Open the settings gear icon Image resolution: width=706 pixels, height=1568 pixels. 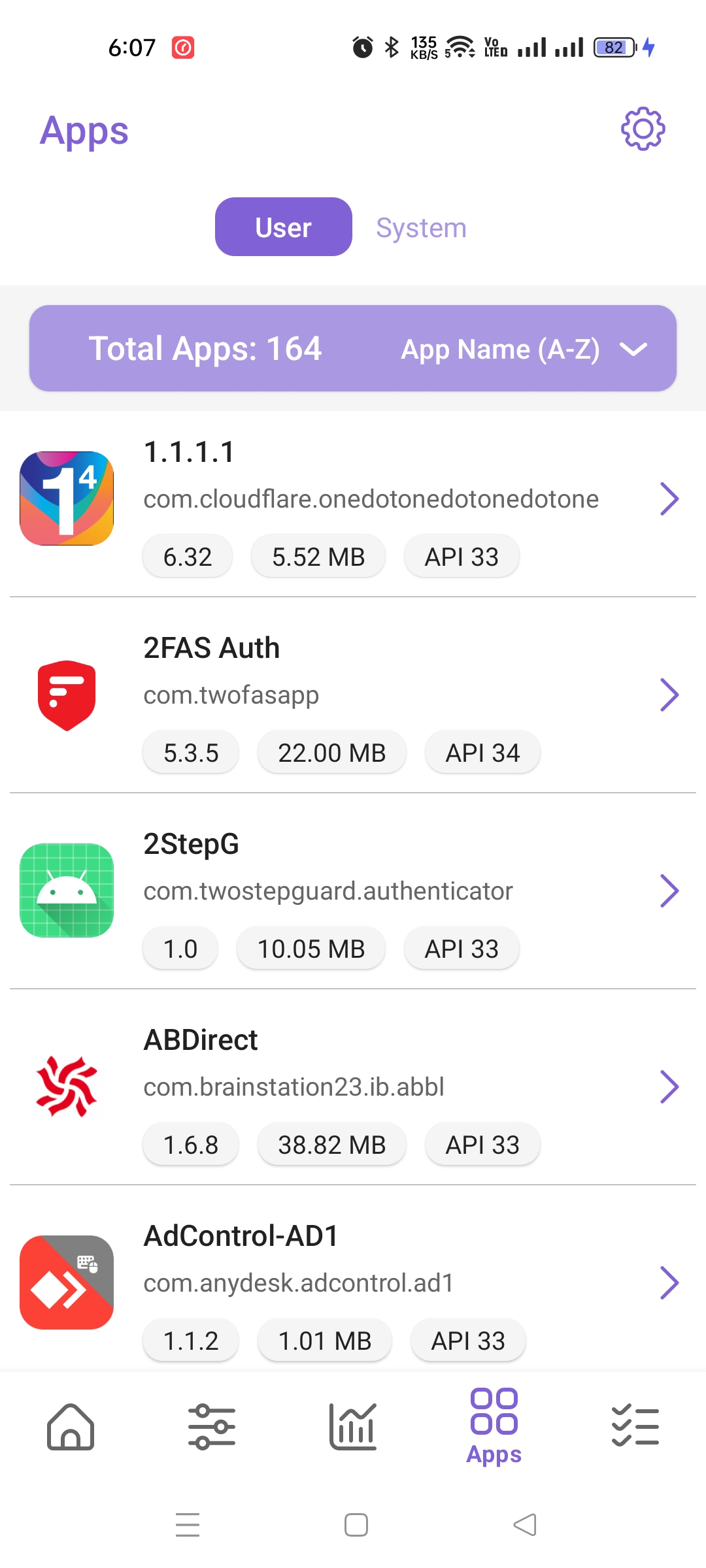tap(643, 129)
